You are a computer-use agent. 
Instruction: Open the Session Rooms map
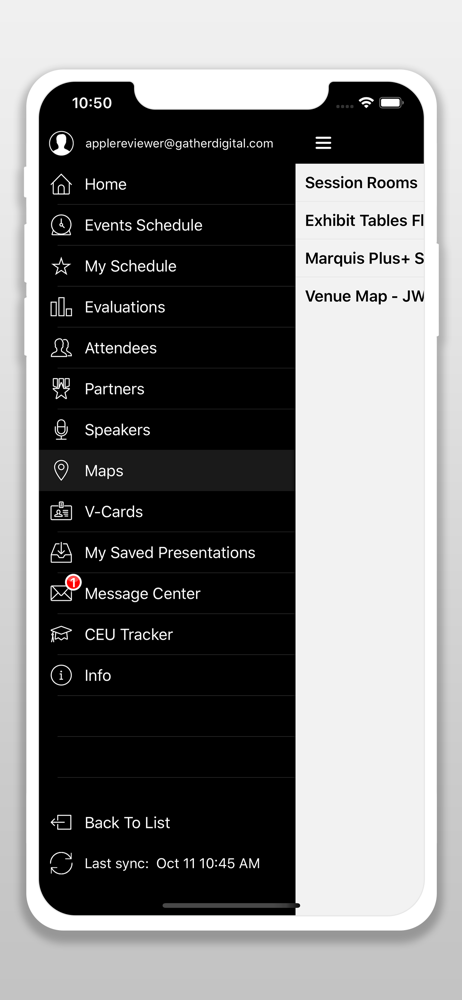360,183
